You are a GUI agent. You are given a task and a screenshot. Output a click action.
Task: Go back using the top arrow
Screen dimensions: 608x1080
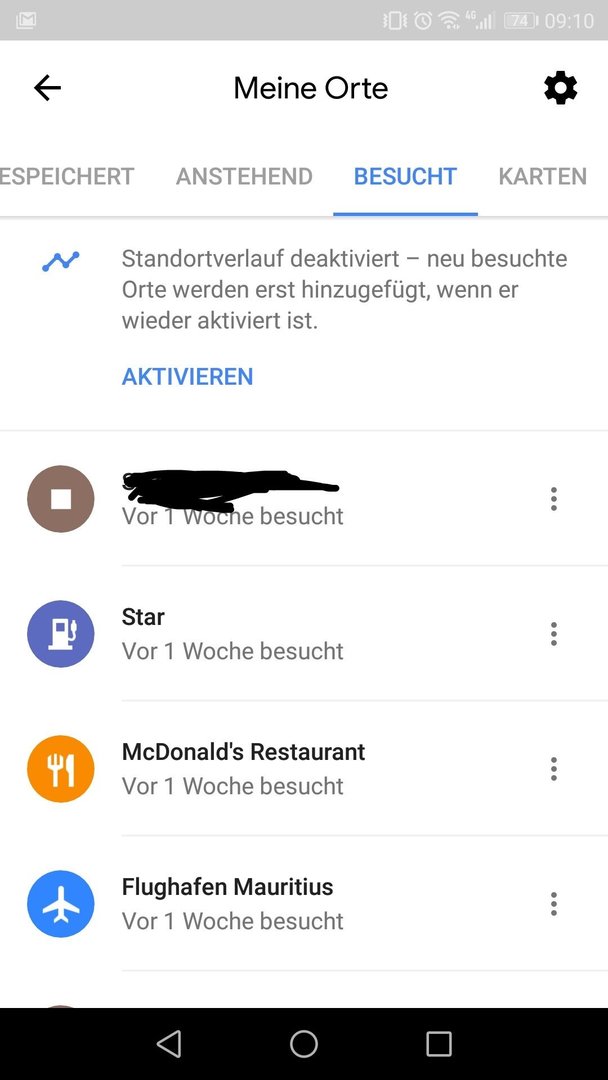[48, 88]
